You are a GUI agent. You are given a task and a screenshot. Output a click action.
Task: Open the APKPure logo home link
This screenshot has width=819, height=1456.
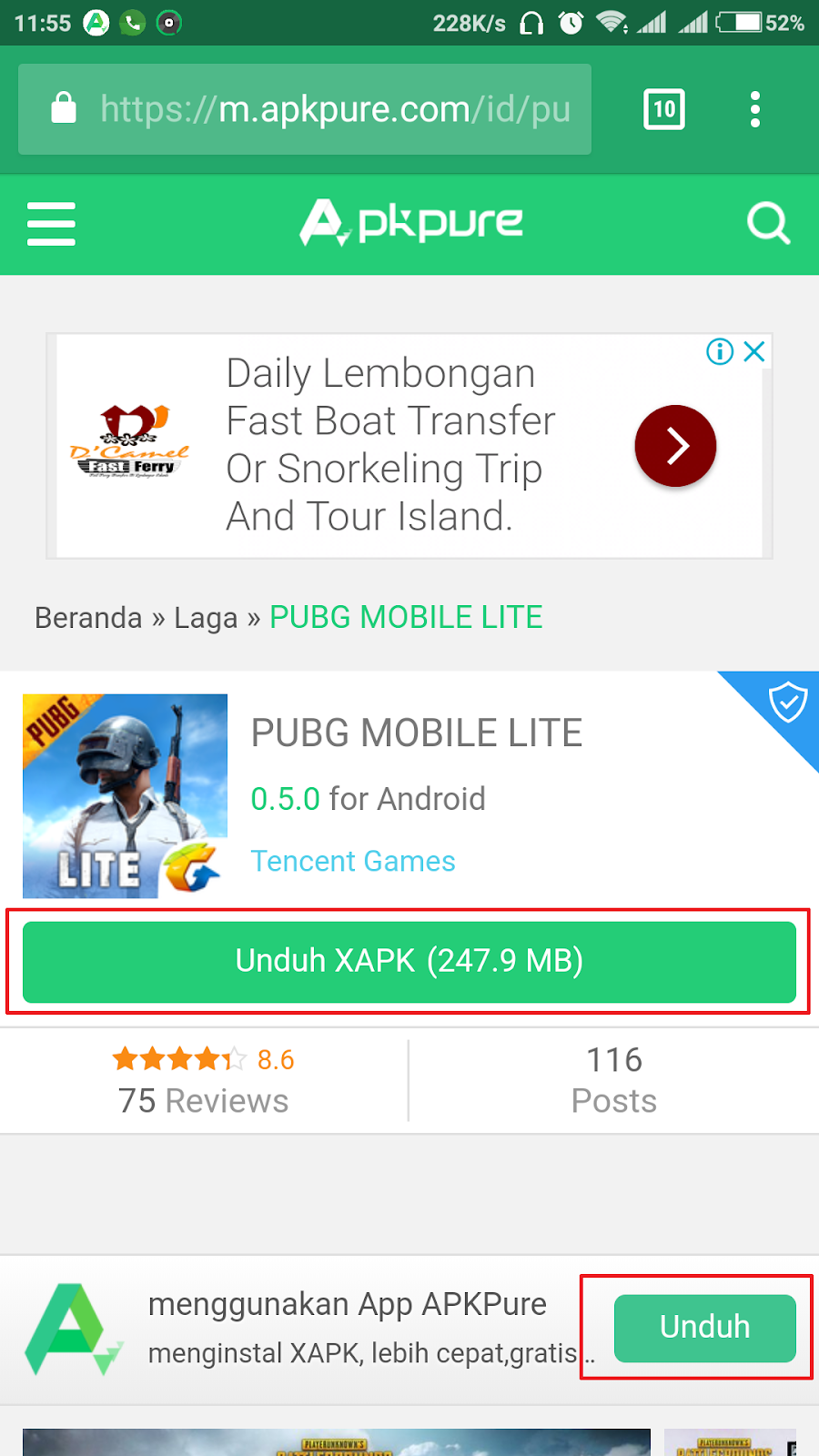tap(411, 223)
